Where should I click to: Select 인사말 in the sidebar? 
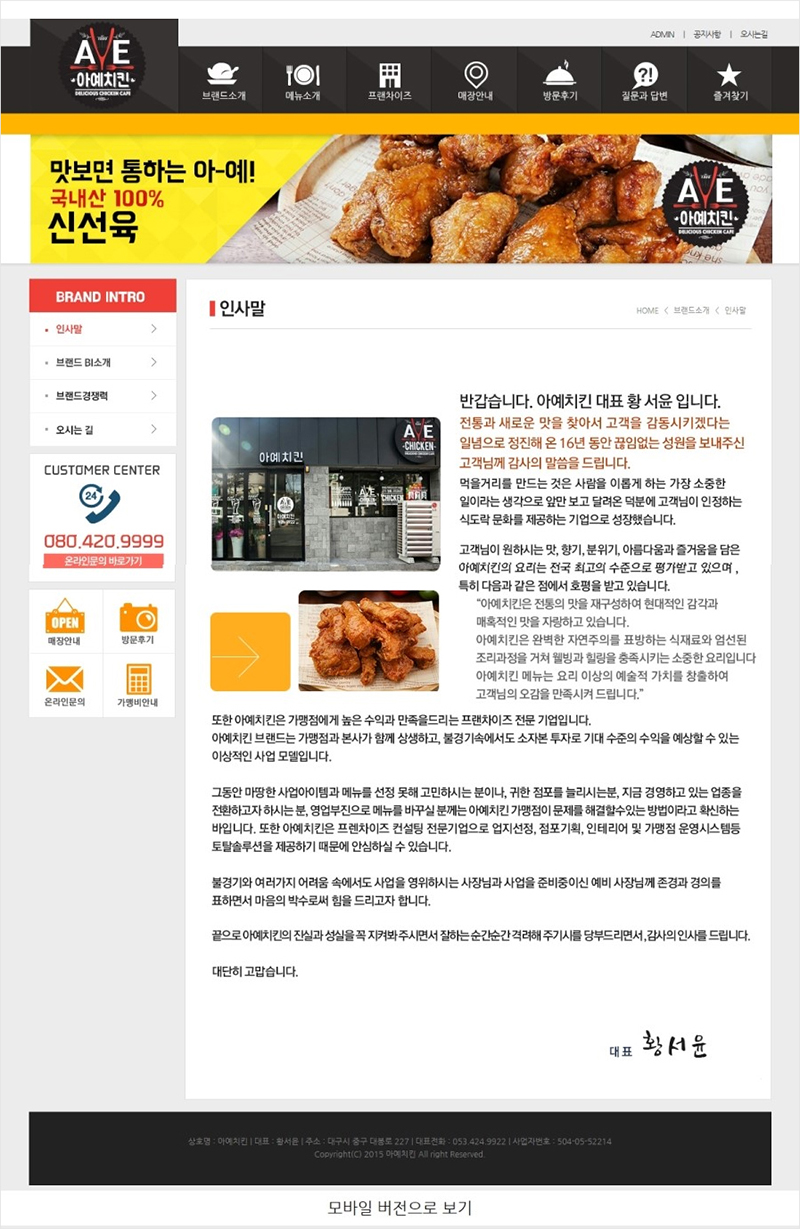[103, 329]
